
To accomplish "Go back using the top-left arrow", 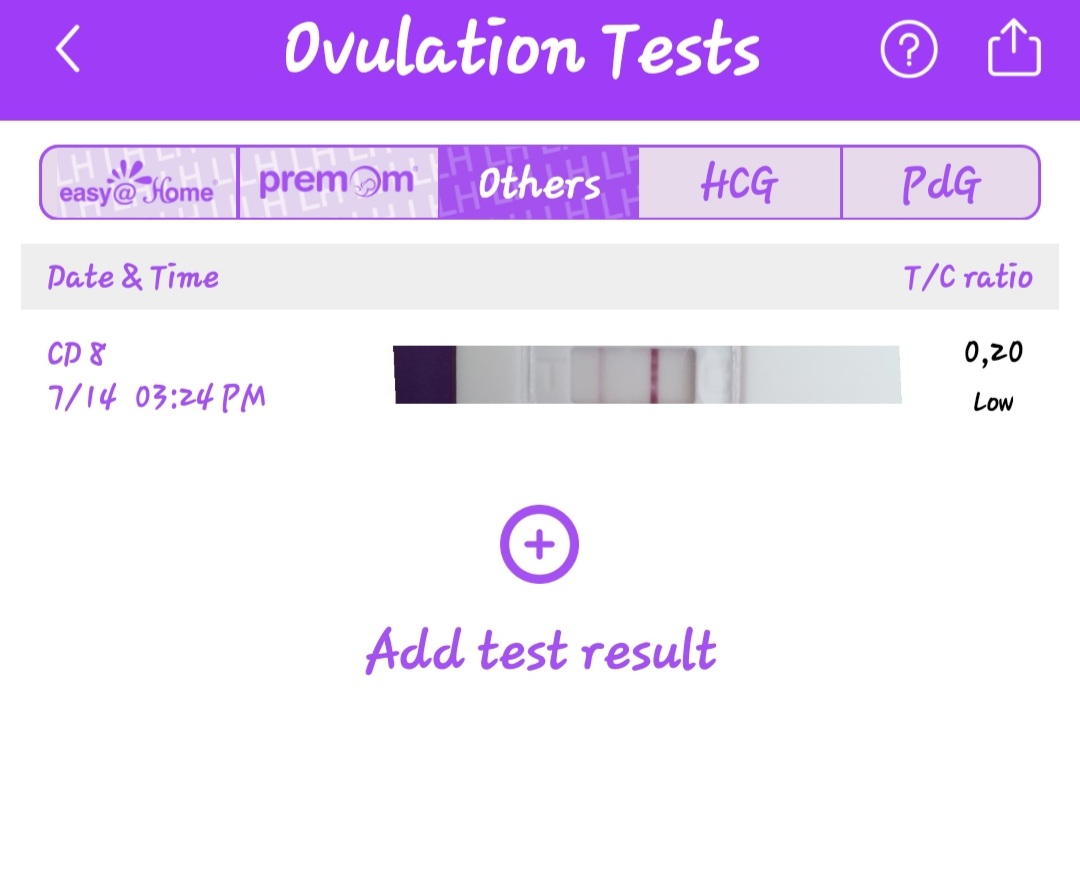I will [x=67, y=49].
